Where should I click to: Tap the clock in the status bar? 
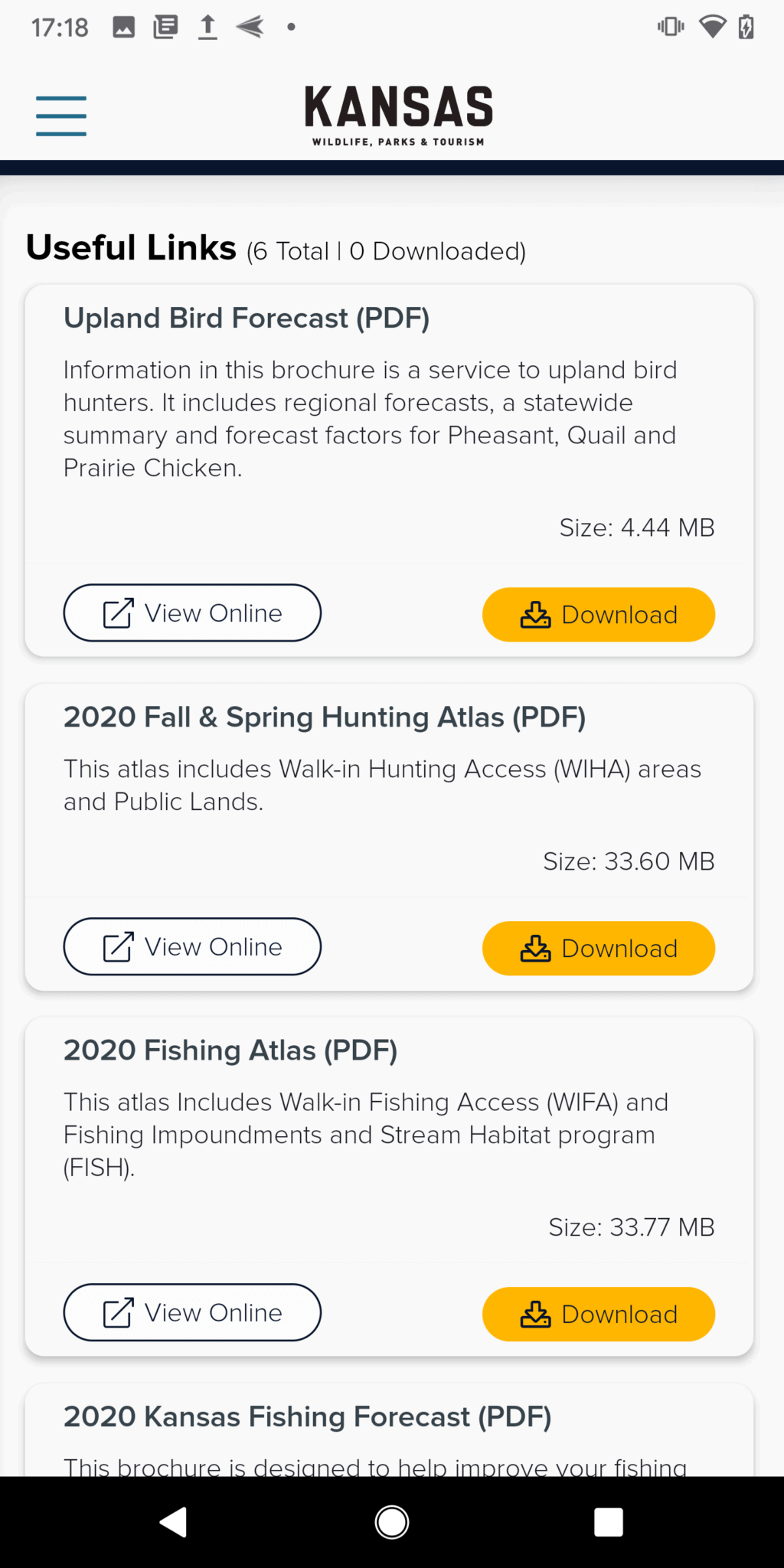coord(60,25)
